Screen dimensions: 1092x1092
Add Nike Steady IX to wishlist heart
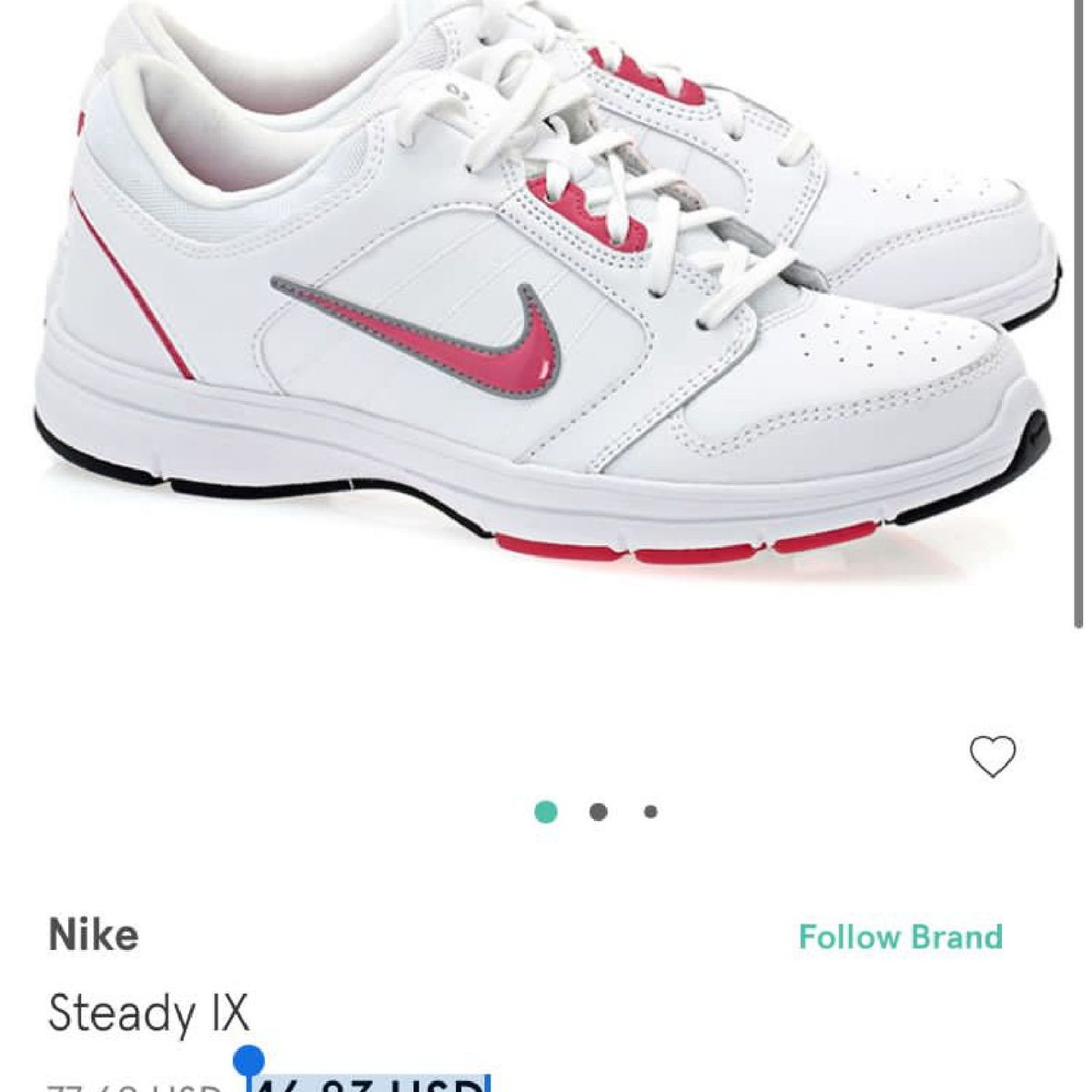(x=991, y=756)
